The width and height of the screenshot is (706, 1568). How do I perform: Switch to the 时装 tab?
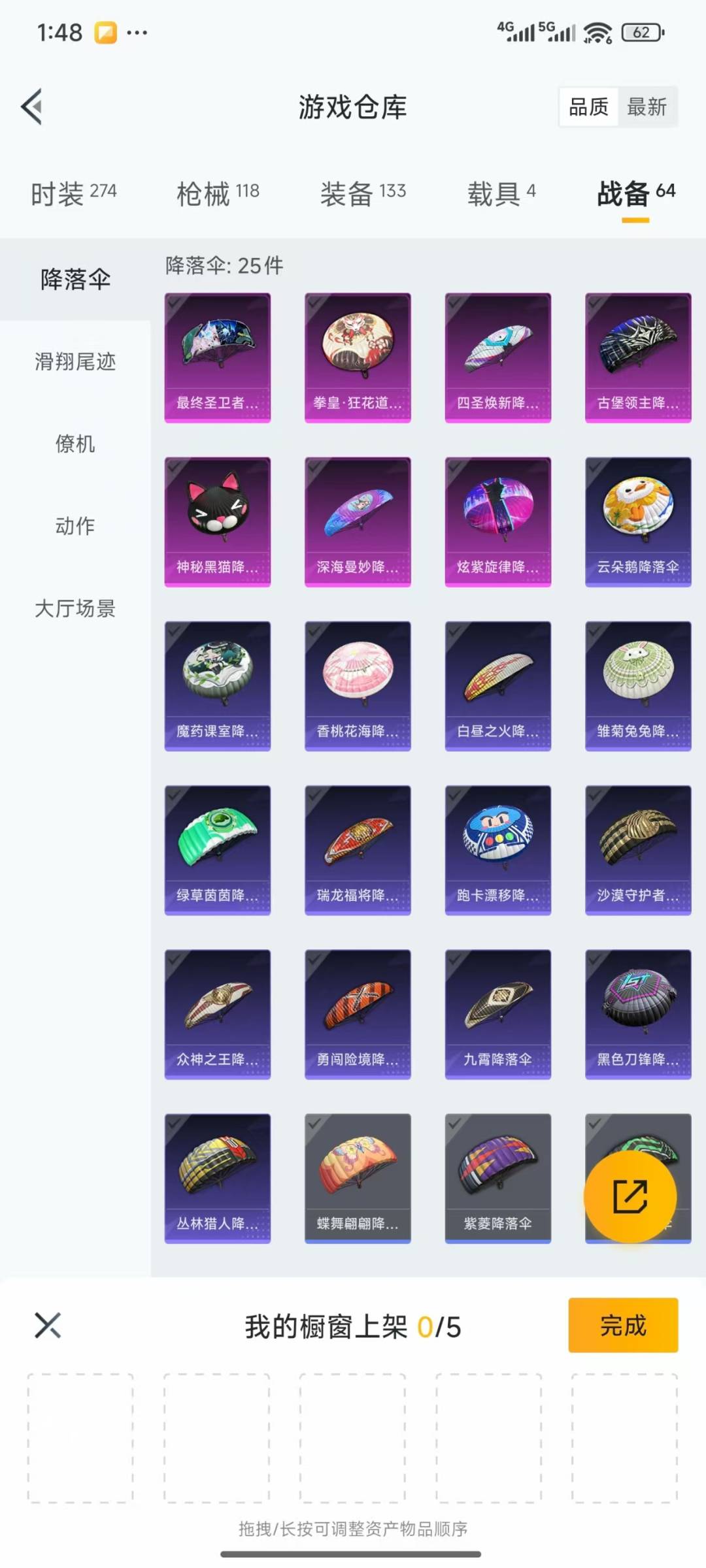[74, 193]
